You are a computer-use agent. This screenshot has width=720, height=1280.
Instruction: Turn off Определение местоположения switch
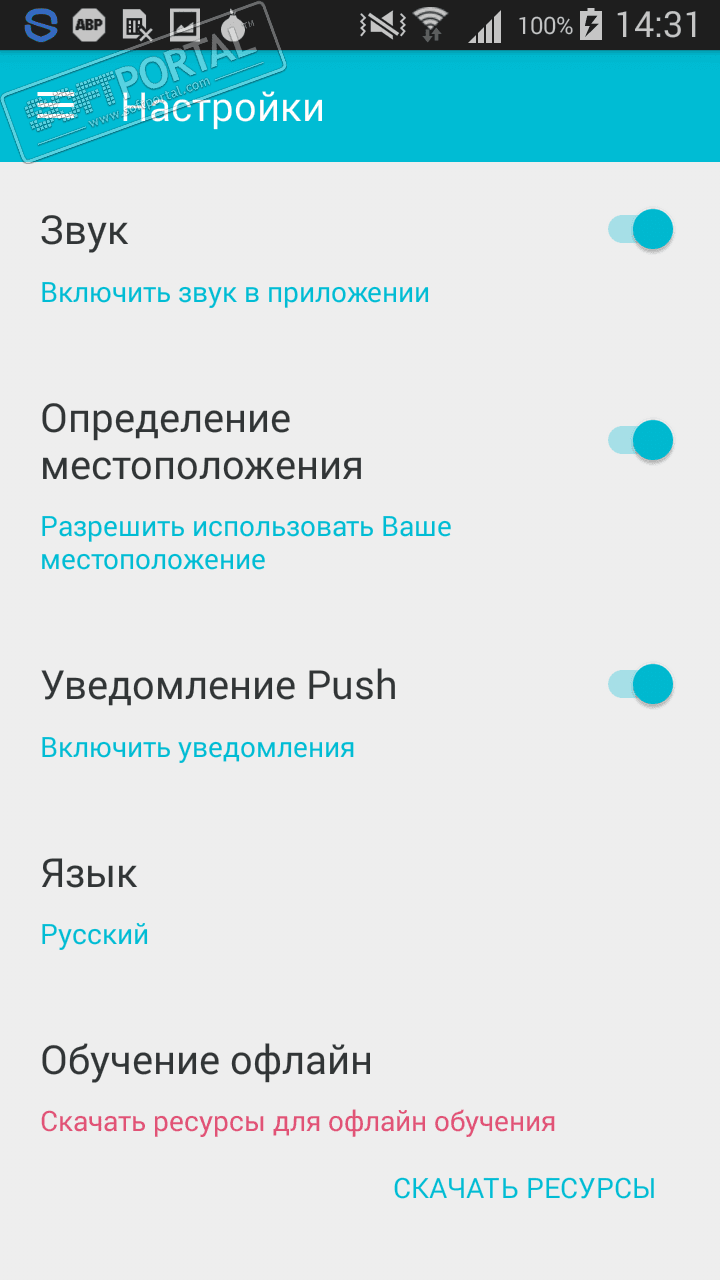point(641,440)
